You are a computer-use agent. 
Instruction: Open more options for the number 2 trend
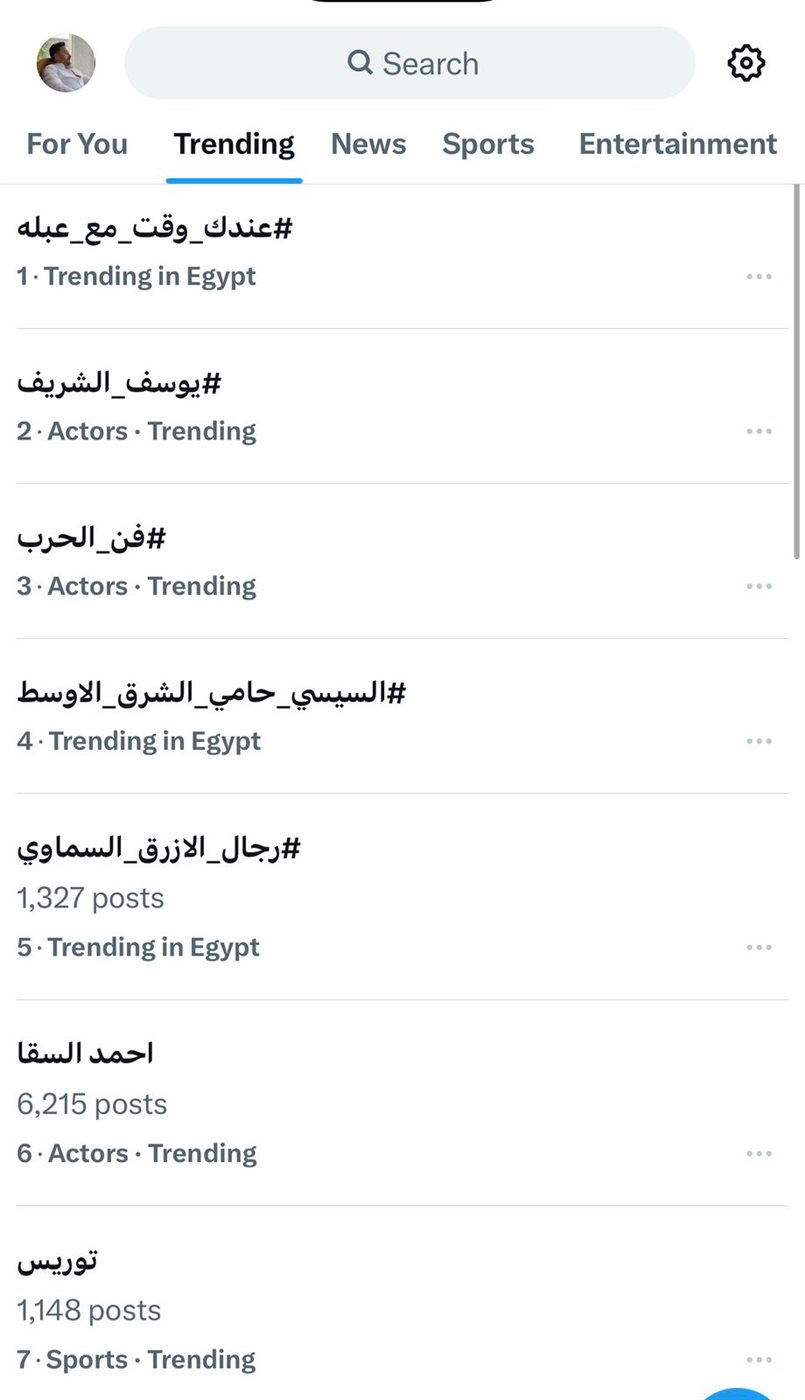[x=759, y=432]
